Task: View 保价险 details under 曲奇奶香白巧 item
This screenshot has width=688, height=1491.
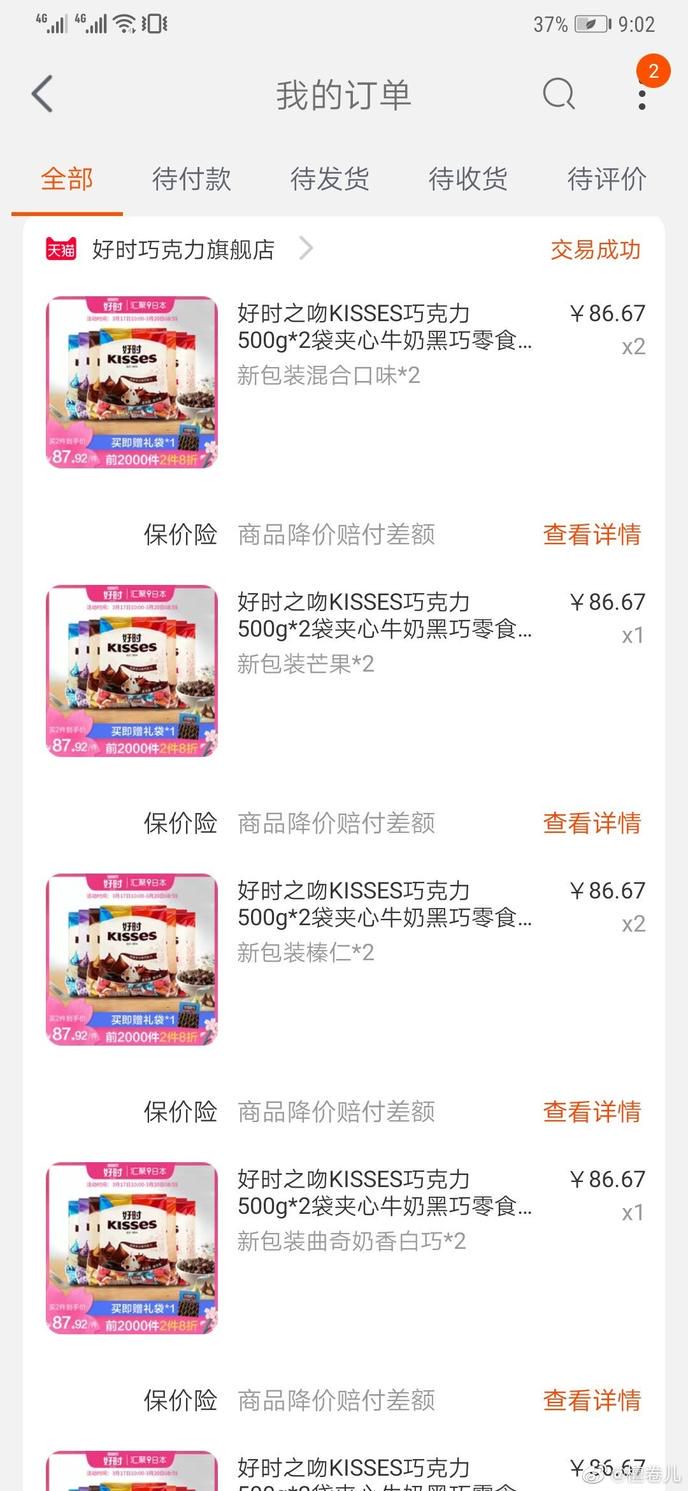Action: click(x=592, y=1400)
